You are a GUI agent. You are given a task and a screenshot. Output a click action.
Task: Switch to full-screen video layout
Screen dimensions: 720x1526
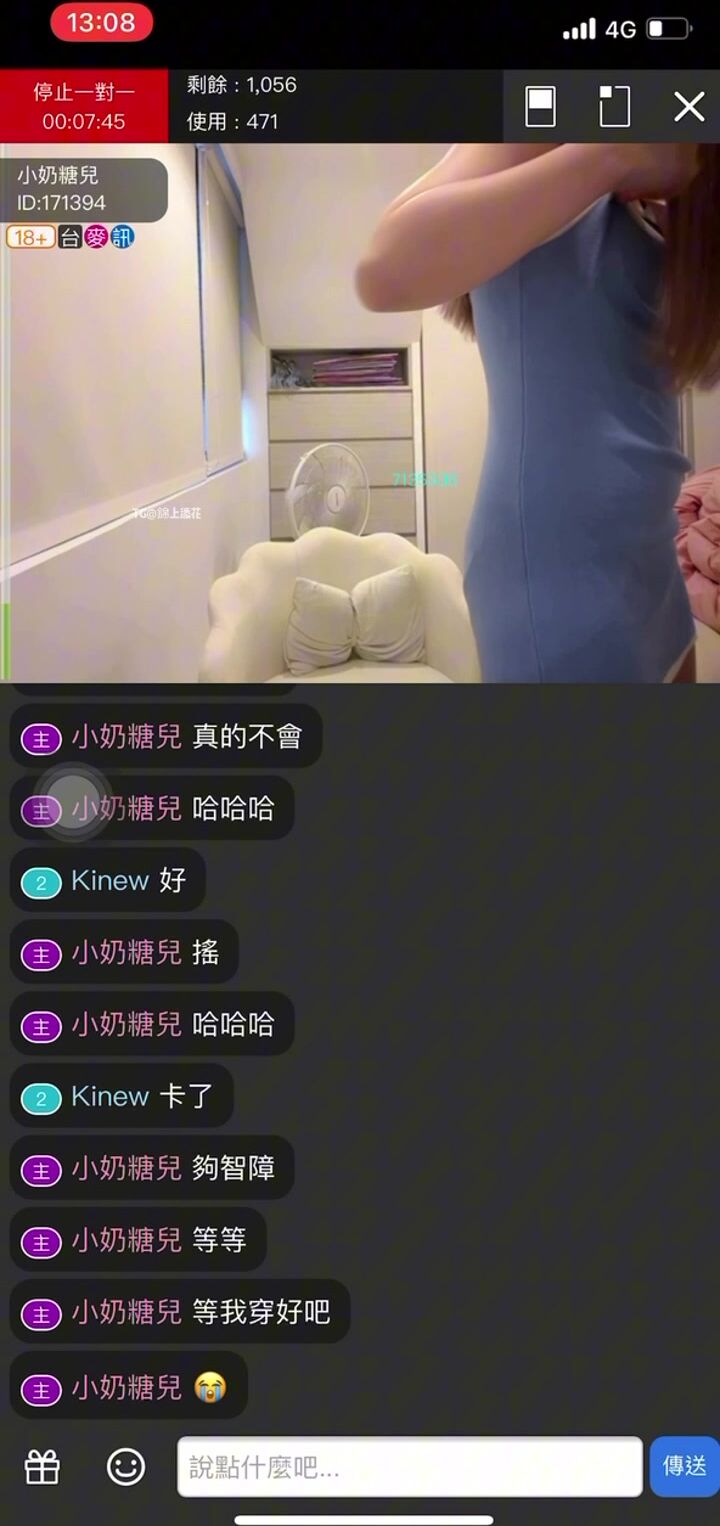point(614,106)
